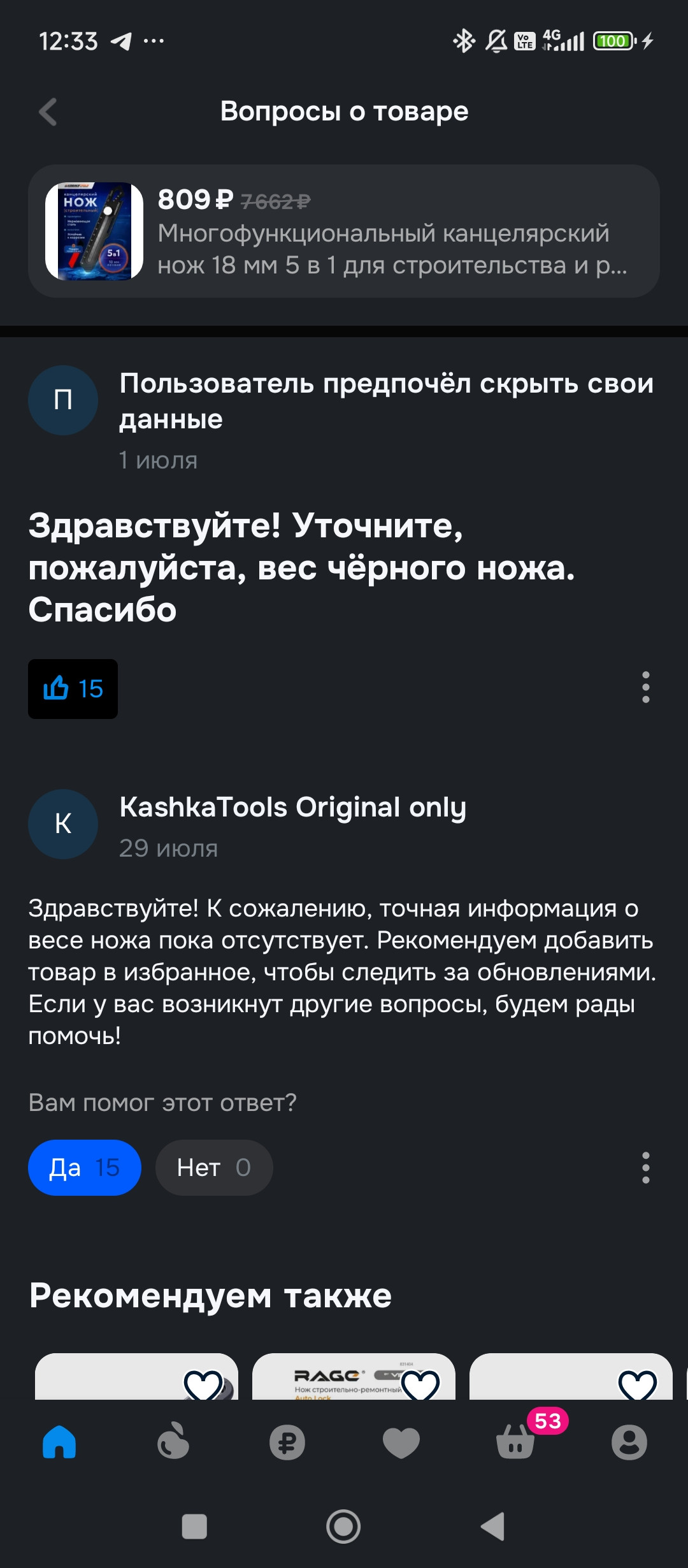
Task: Tap the system home button
Action: click(343, 1527)
